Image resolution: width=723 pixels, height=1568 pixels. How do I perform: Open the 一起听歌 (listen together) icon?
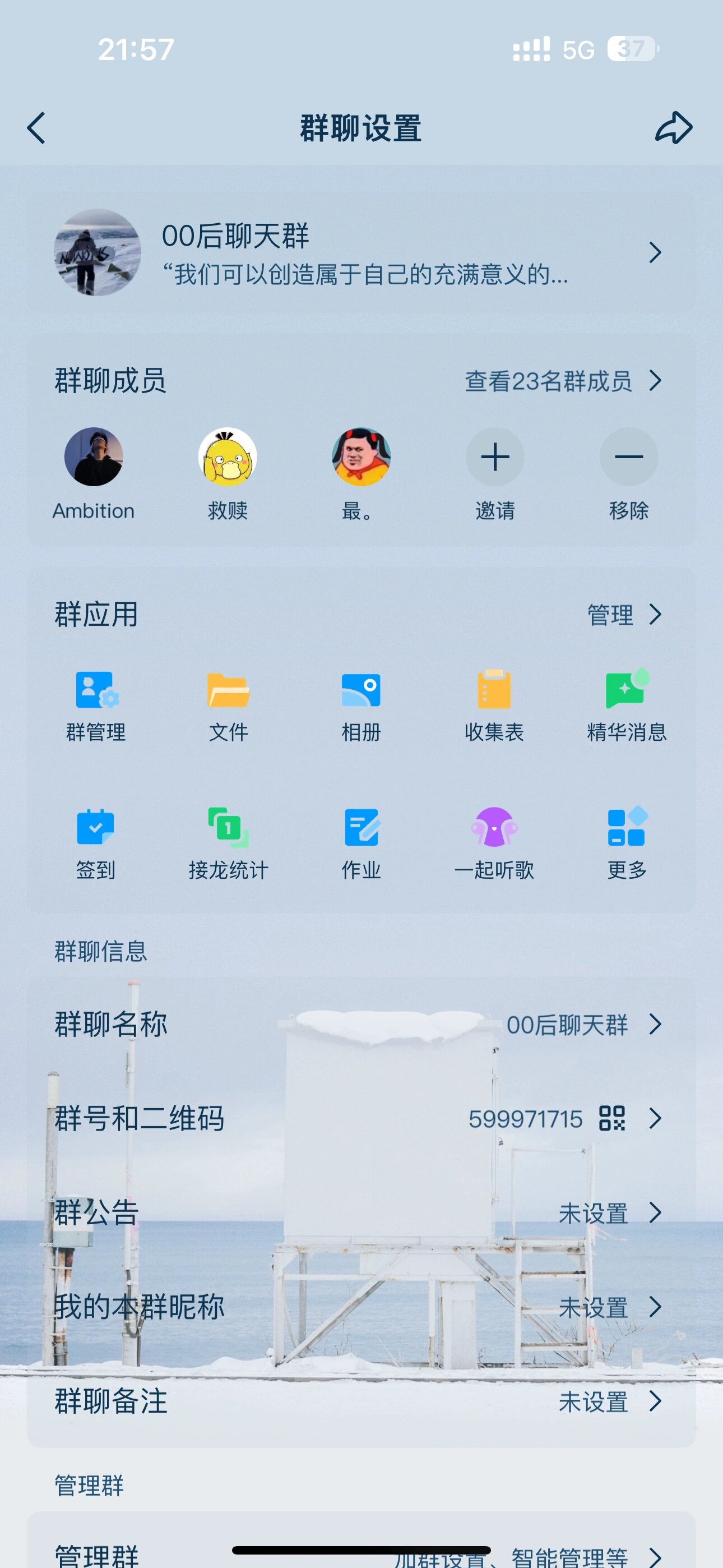(494, 829)
